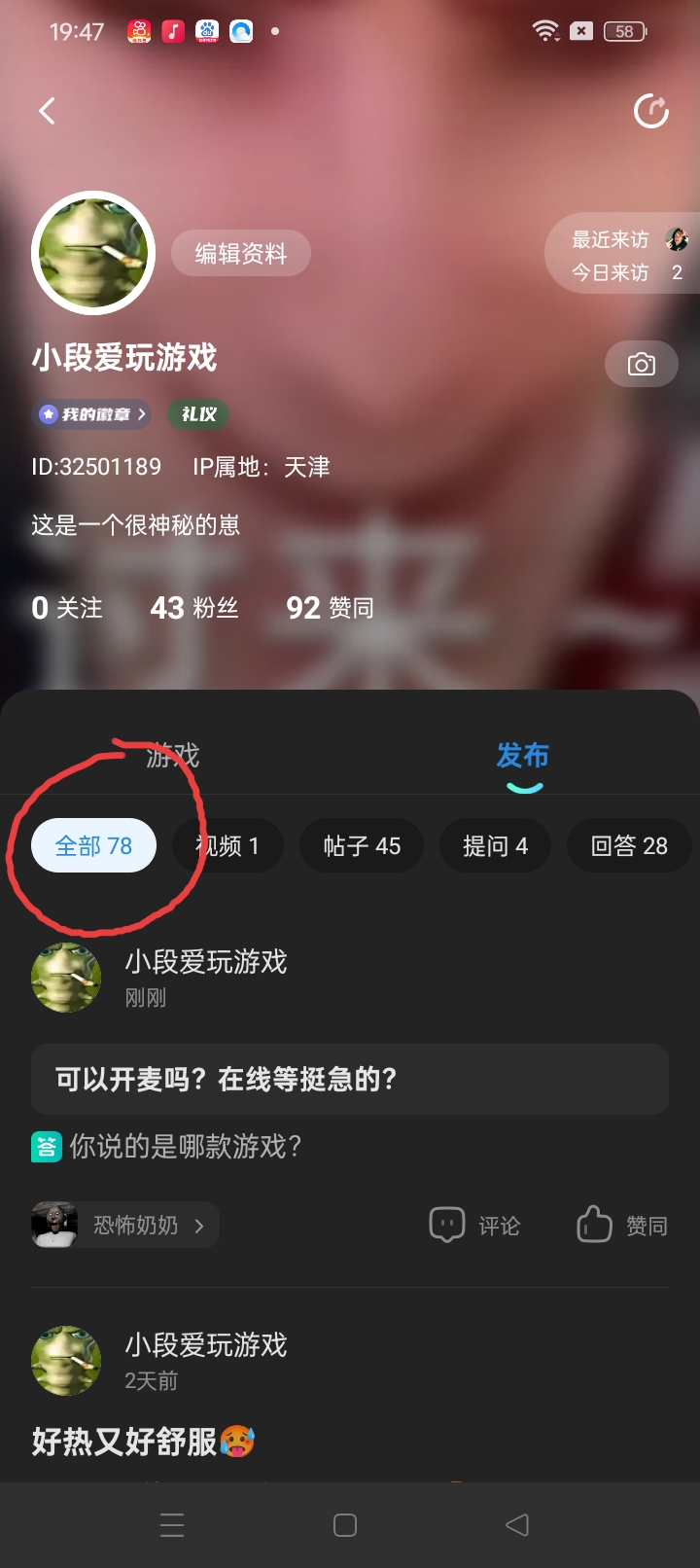The image size is (700, 1568).
Task: Change background via the camera button
Action: pyautogui.click(x=641, y=365)
